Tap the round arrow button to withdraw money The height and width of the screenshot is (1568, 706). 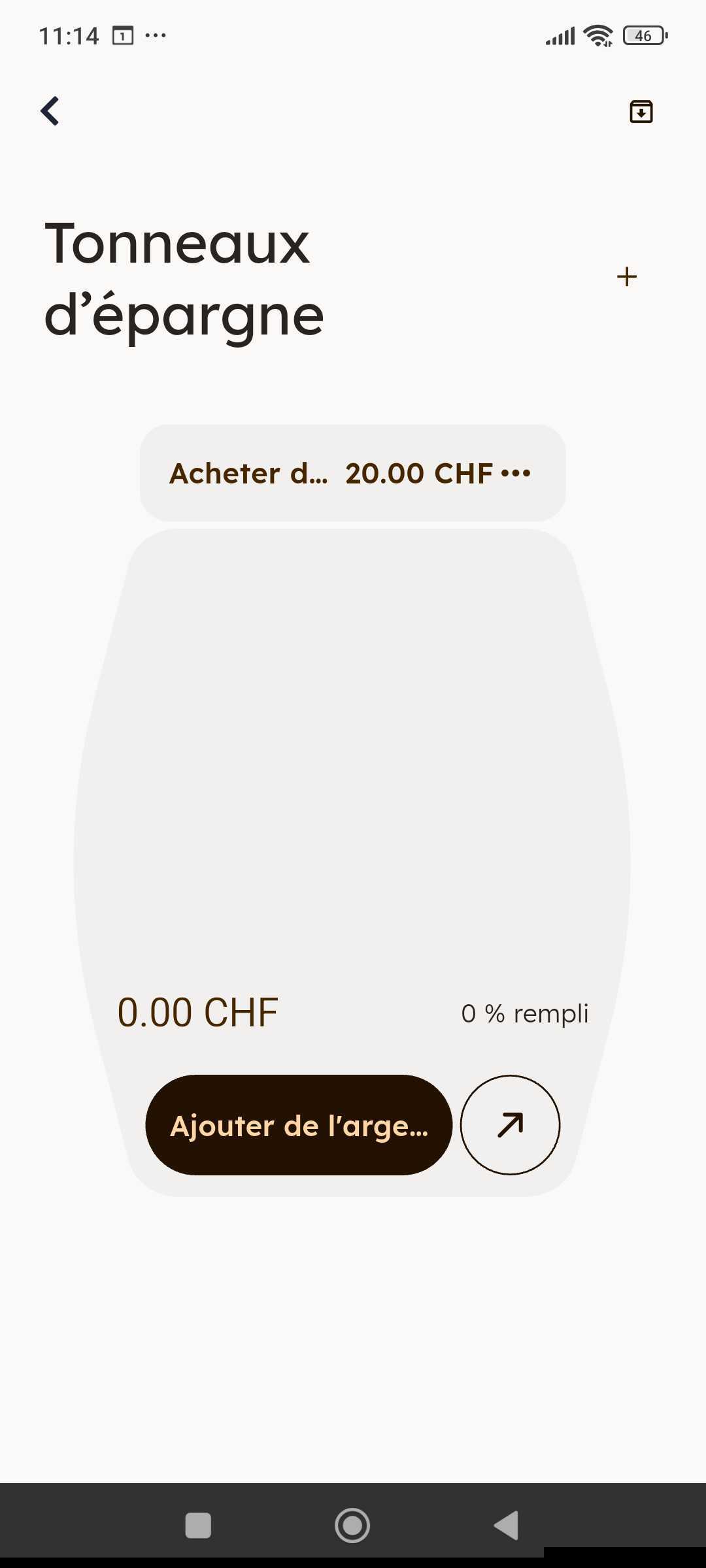click(x=510, y=1125)
